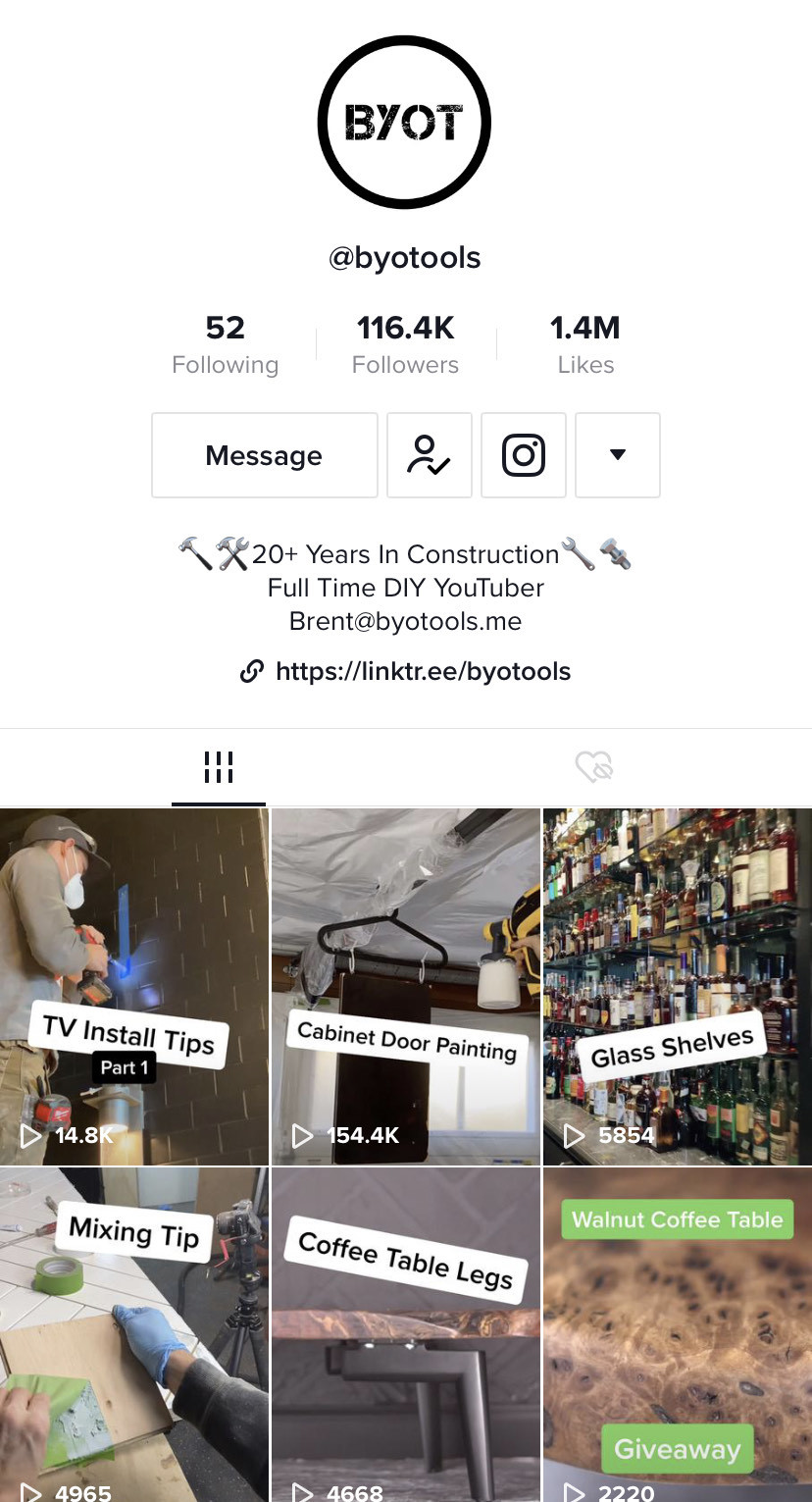This screenshot has width=812, height=1502.
Task: Play the Cabinet Door Painting video
Action: 405,986
